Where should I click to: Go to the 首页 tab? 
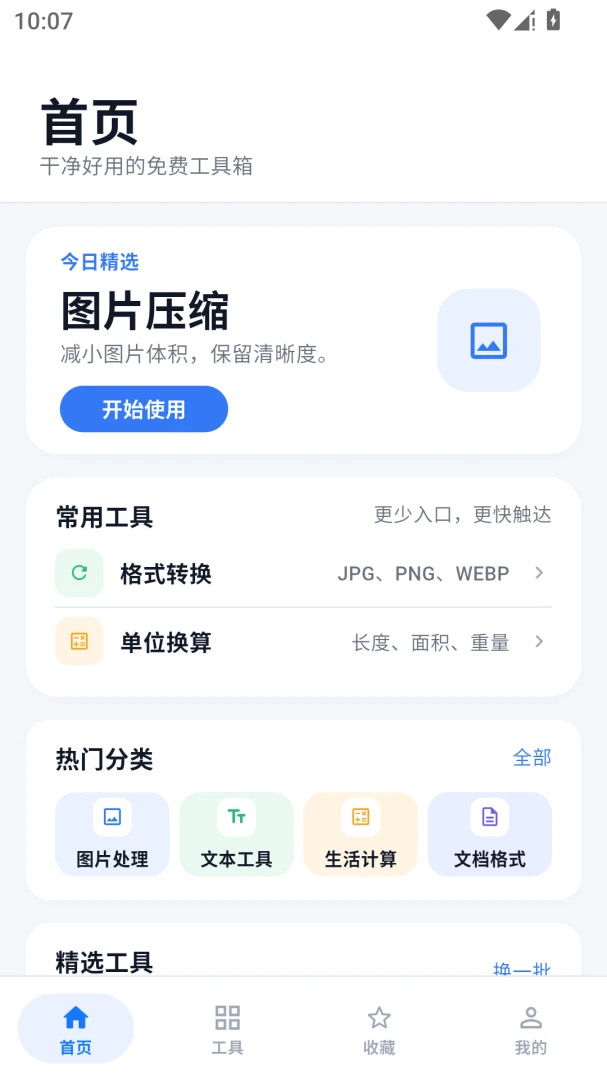pos(76,1029)
